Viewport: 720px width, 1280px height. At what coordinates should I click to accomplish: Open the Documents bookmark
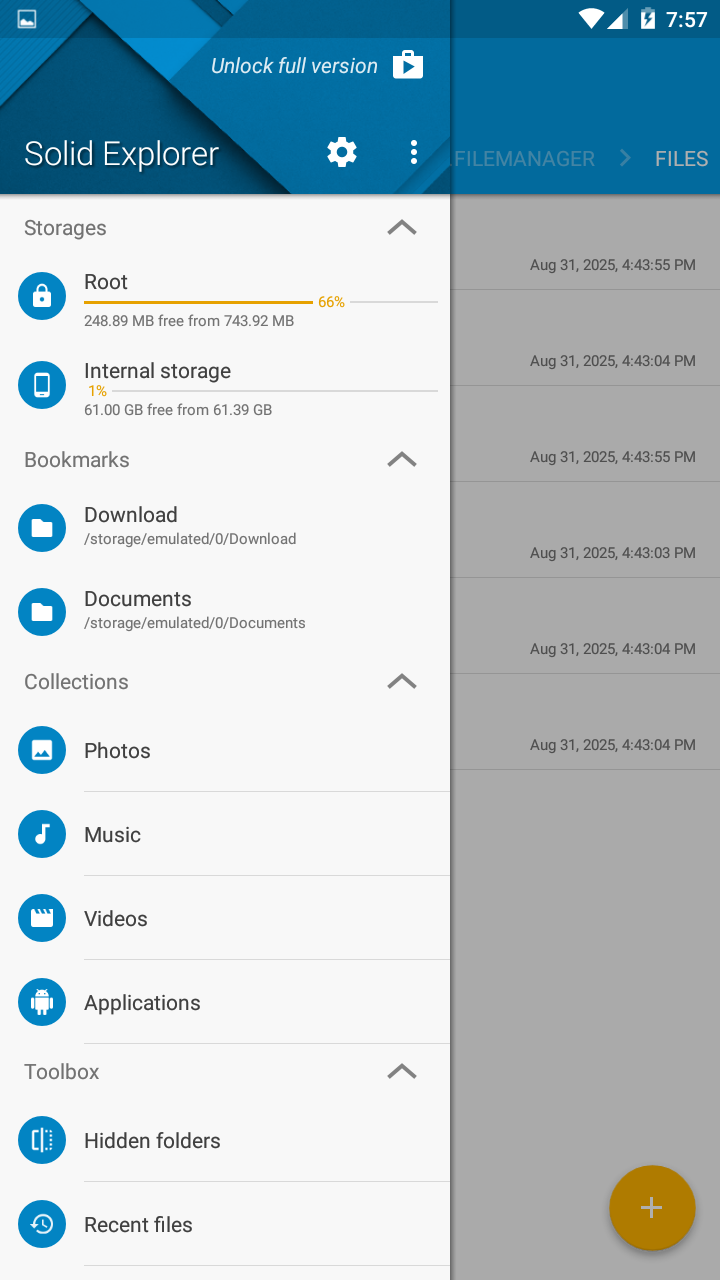coord(225,610)
